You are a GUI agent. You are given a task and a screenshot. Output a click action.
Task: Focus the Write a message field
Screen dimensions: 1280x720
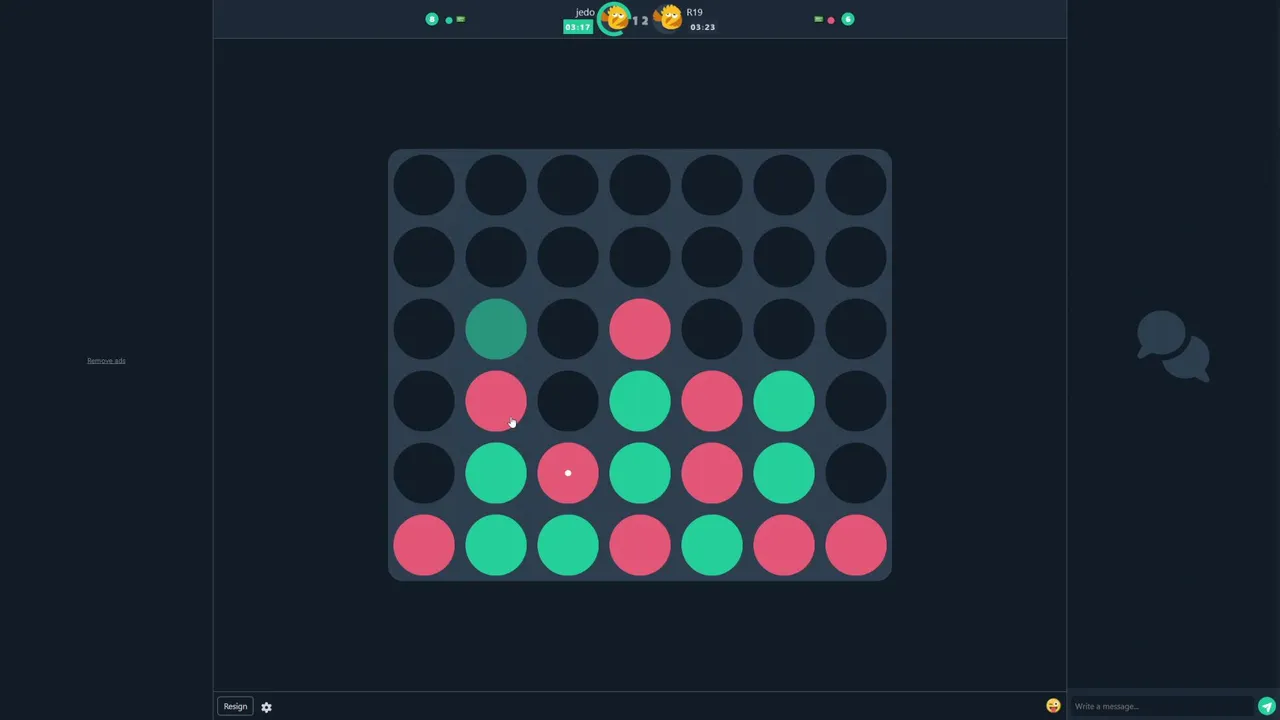point(1160,706)
